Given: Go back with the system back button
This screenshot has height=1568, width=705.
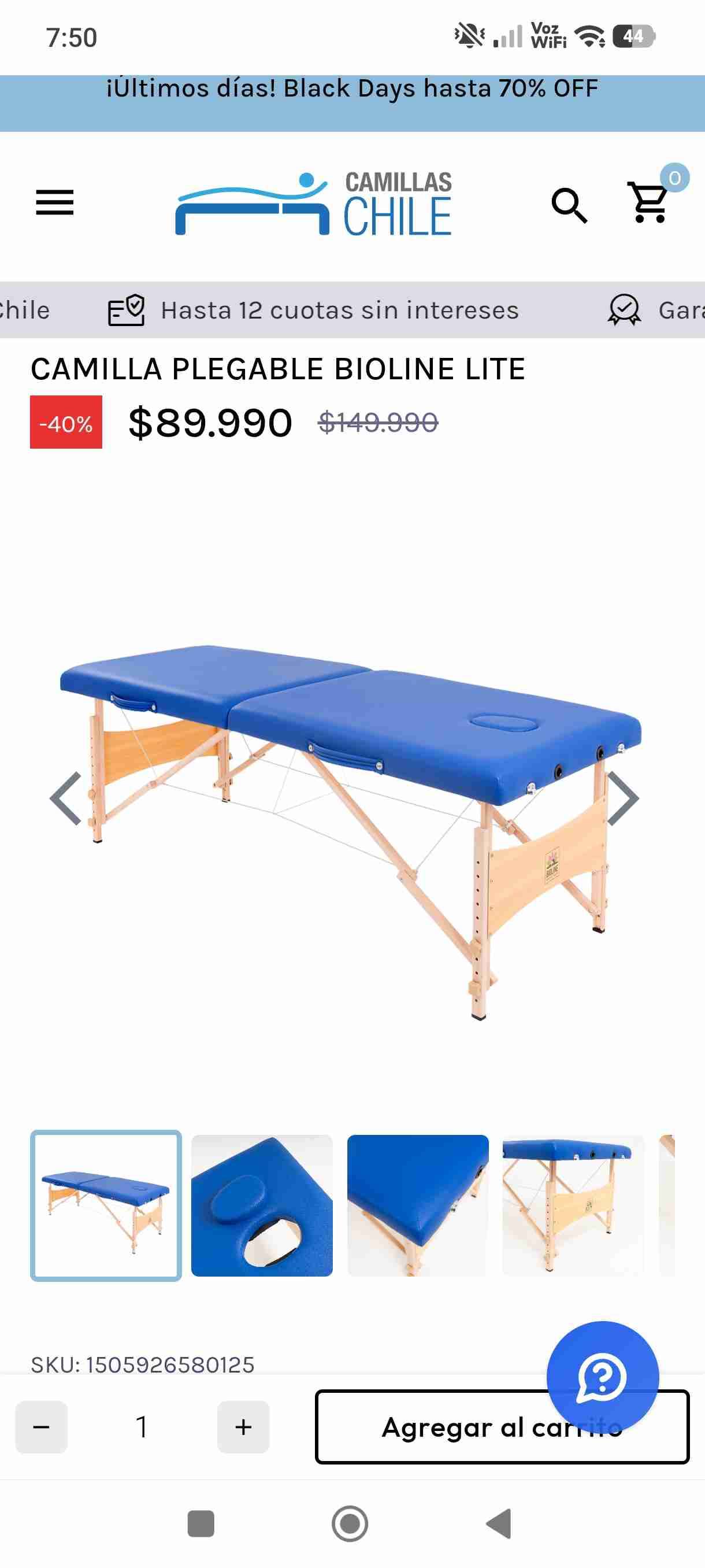Looking at the screenshot, I should coord(499,1523).
